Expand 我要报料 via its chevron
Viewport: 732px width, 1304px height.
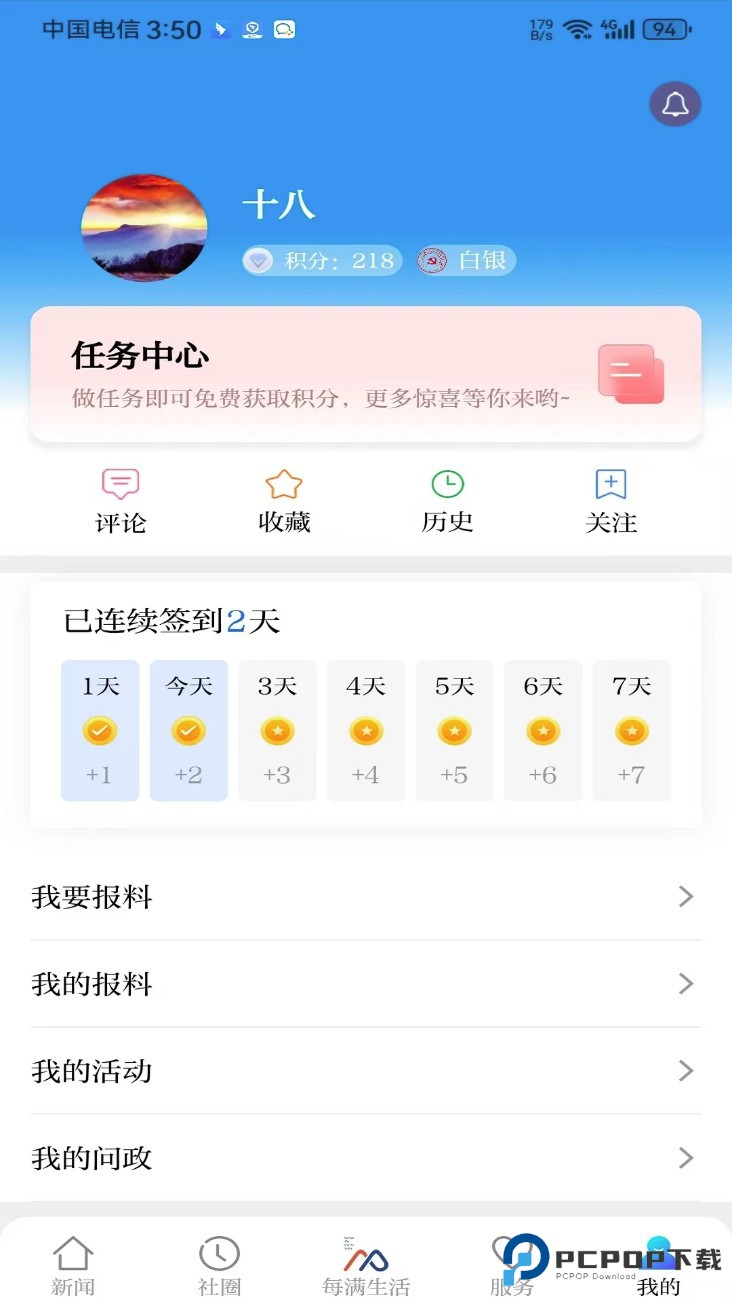pos(686,897)
